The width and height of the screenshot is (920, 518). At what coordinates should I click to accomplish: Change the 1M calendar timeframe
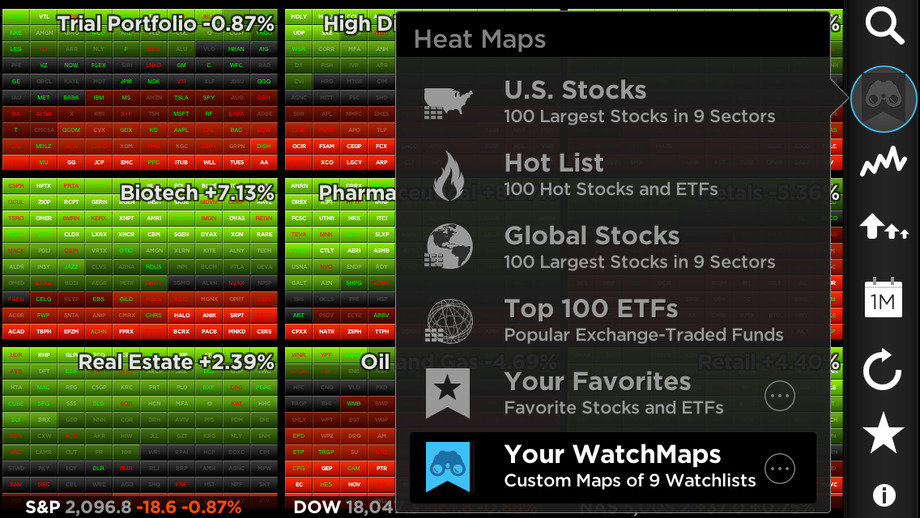tap(884, 299)
